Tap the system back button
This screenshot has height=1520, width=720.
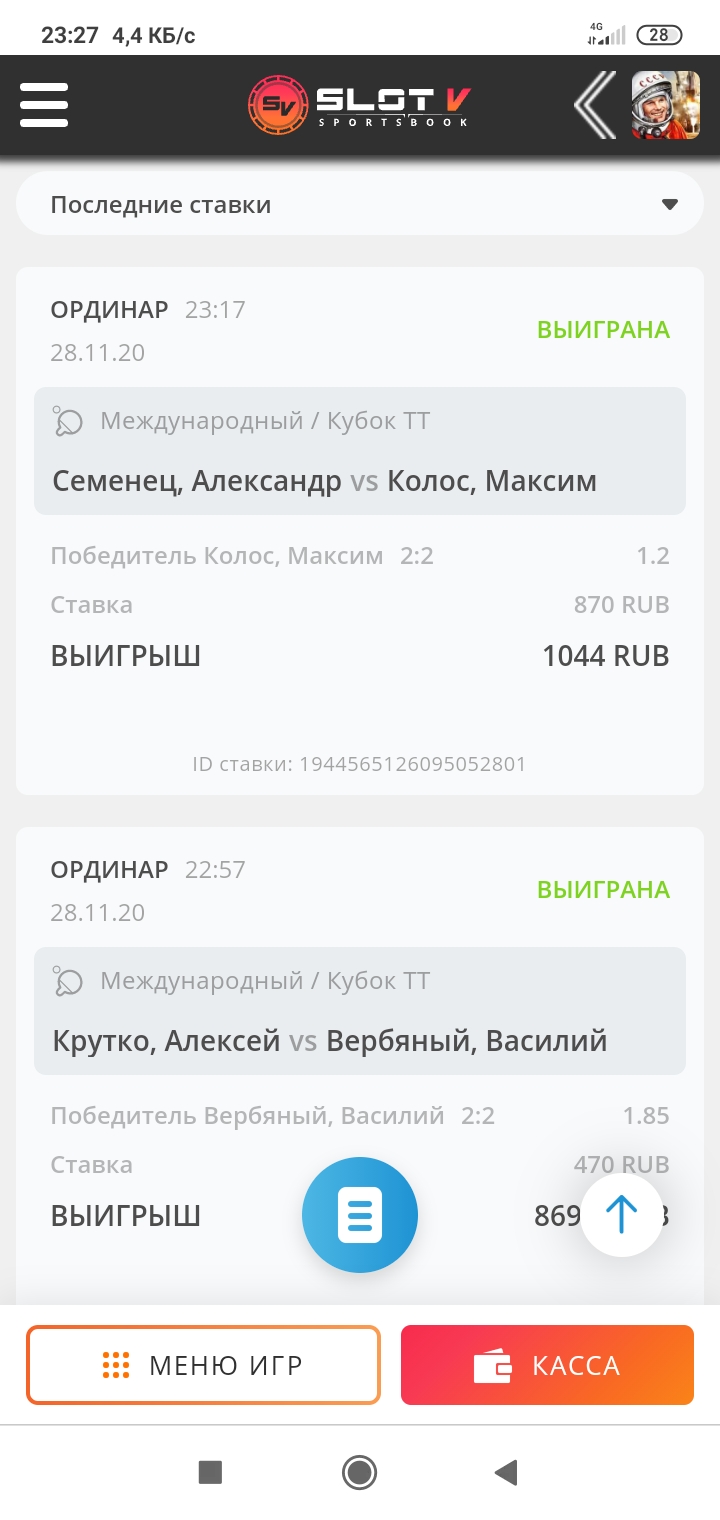point(506,1472)
